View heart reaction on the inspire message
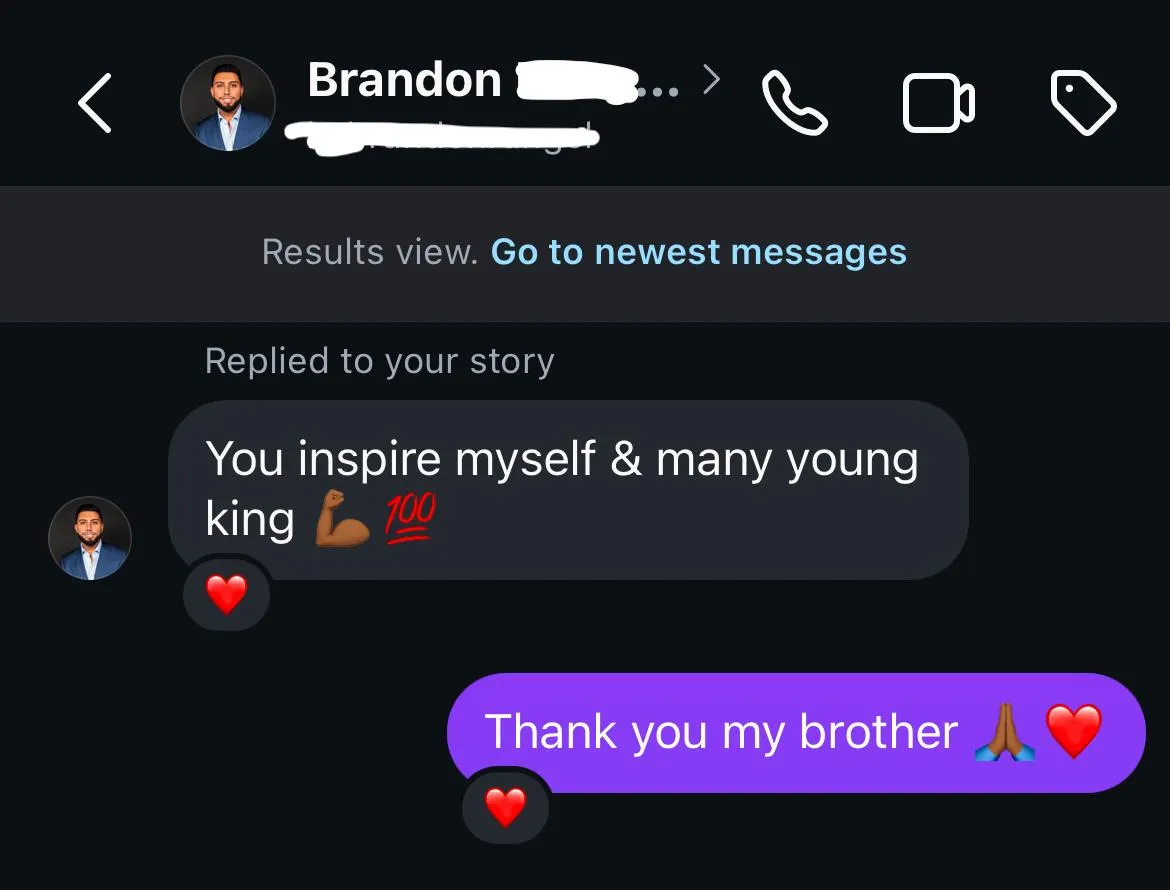Screen dimensions: 1170x890 [x=226, y=595]
